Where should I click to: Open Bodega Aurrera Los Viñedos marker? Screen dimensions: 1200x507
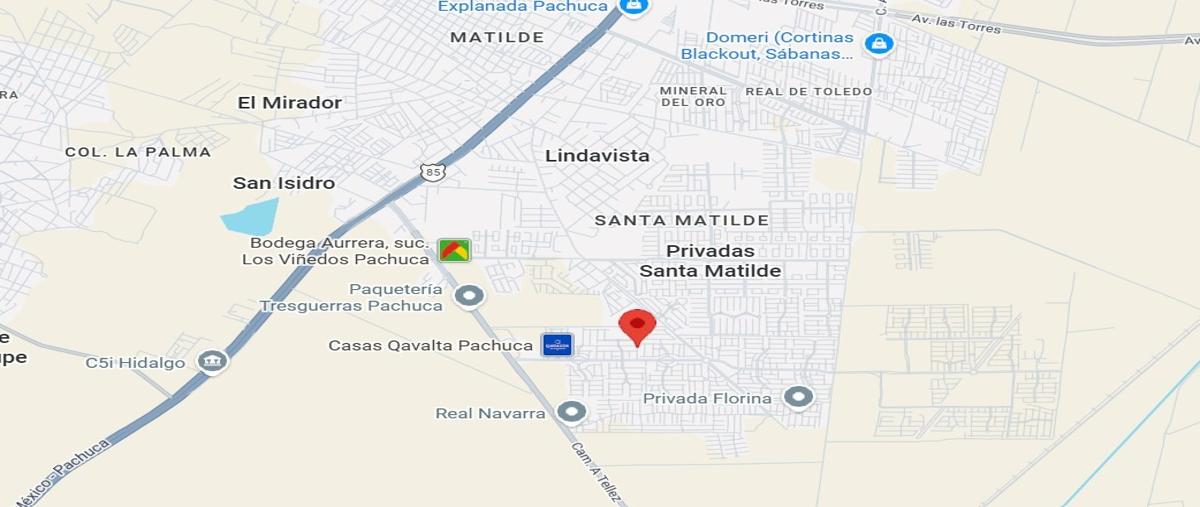[x=454, y=250]
